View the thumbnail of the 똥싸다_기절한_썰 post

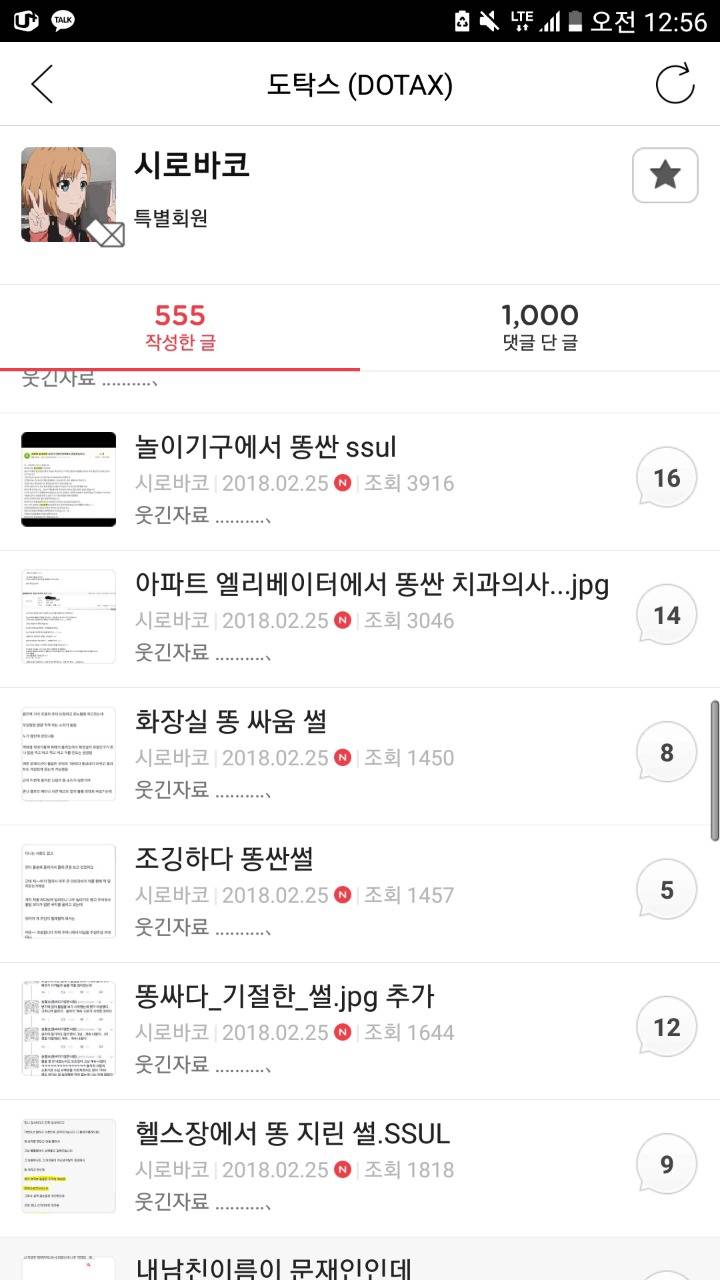coord(68,1027)
